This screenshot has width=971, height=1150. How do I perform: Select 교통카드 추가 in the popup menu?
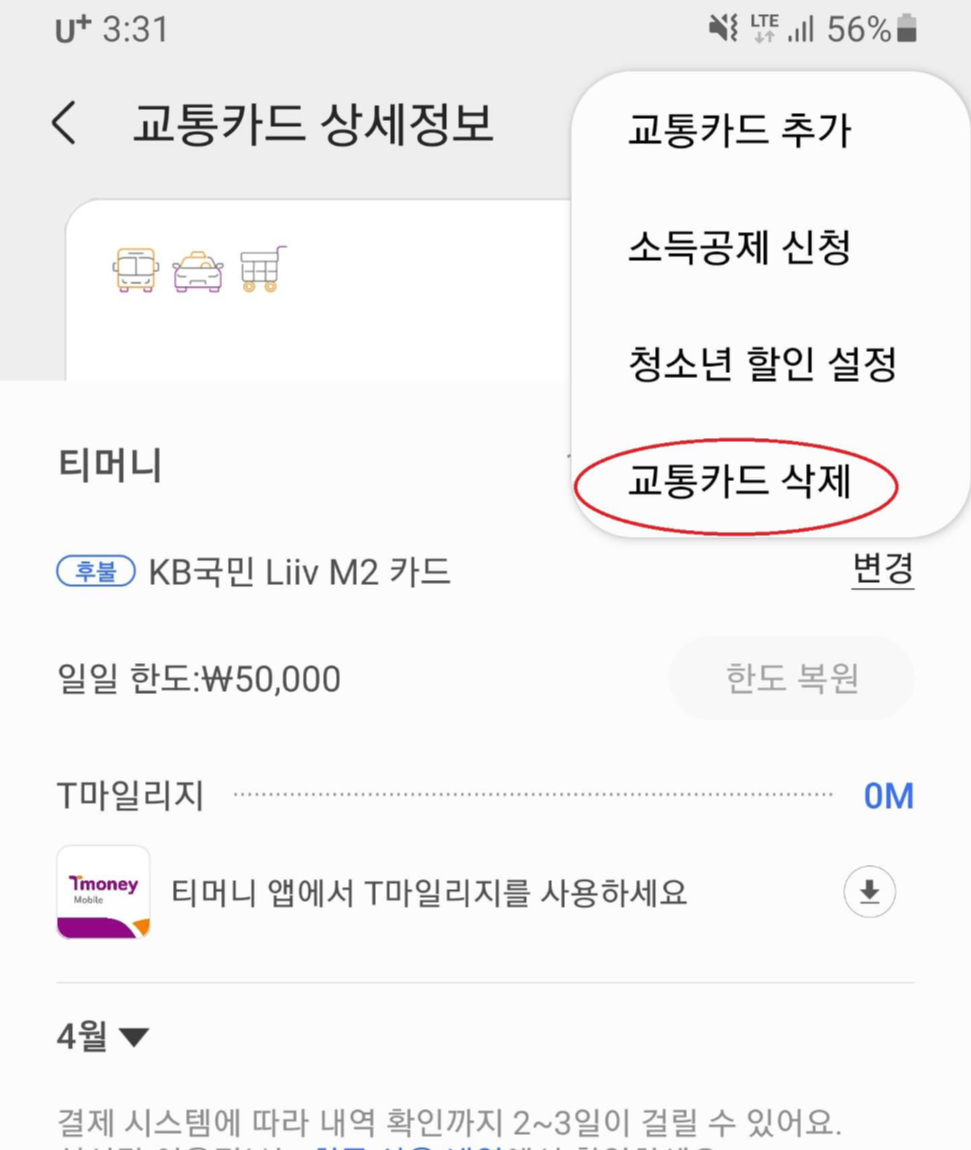pos(739,130)
